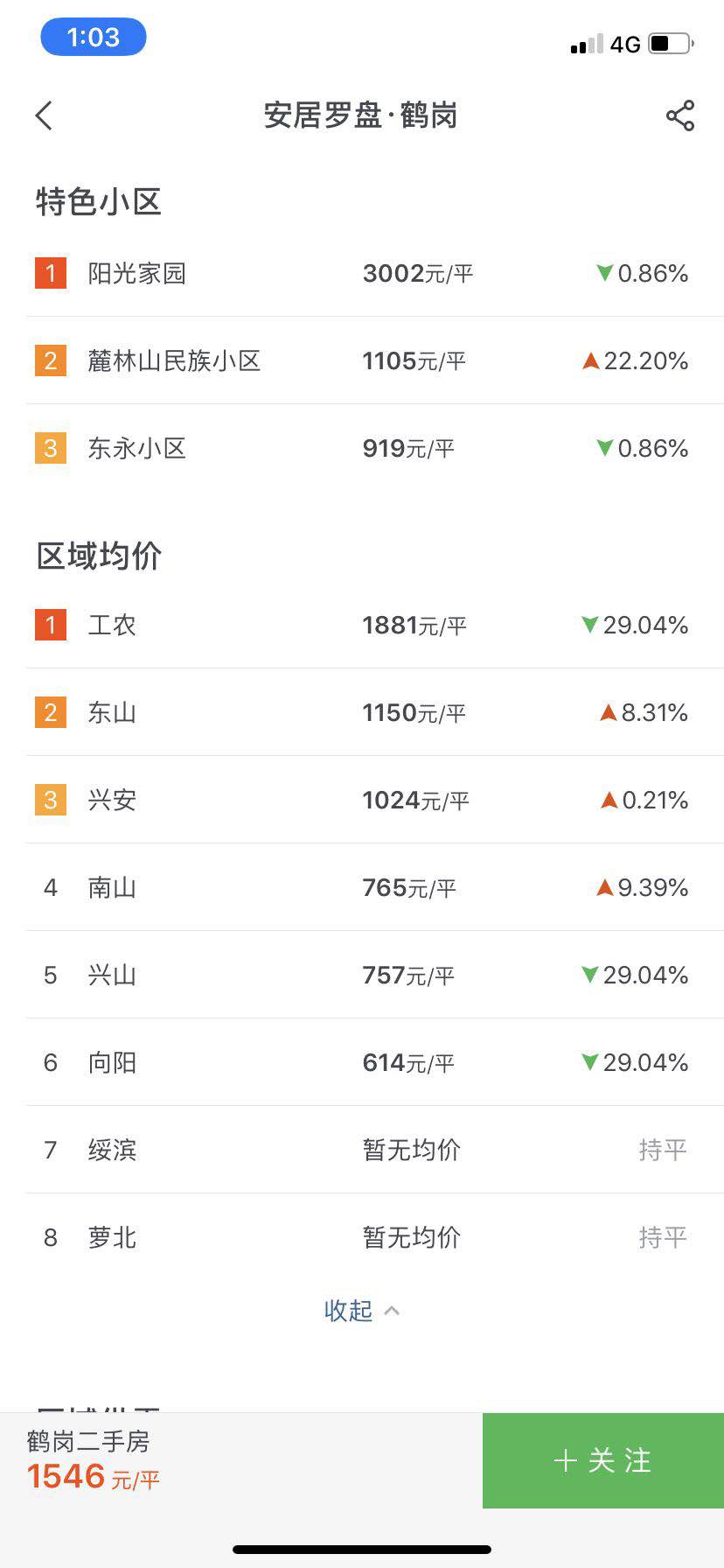Go back using the back arrow
This screenshot has width=724, height=1568.
pyautogui.click(x=44, y=115)
